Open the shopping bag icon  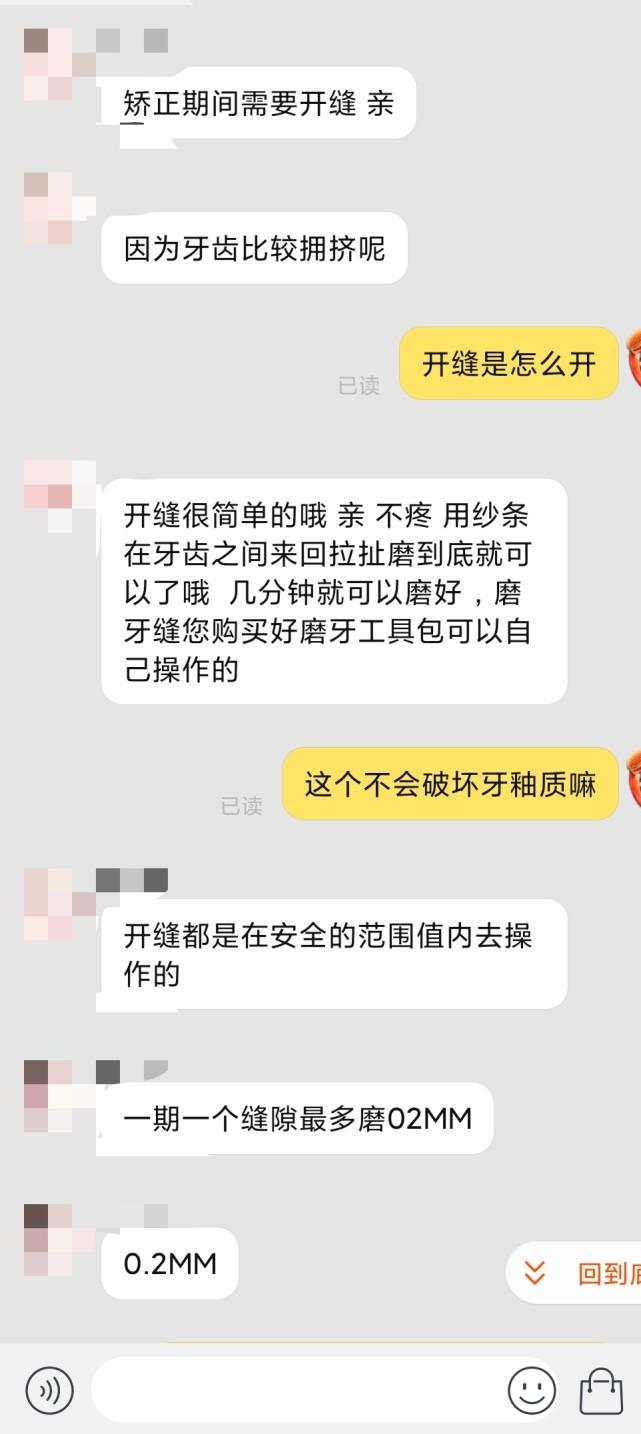[x=601, y=1389]
